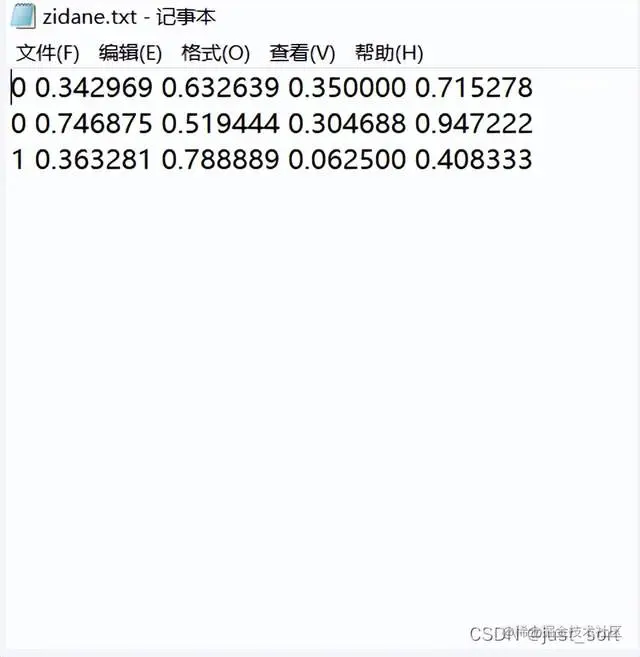This screenshot has width=640, height=657.
Task: Open the 帮助(H) menu
Action: click(x=389, y=53)
